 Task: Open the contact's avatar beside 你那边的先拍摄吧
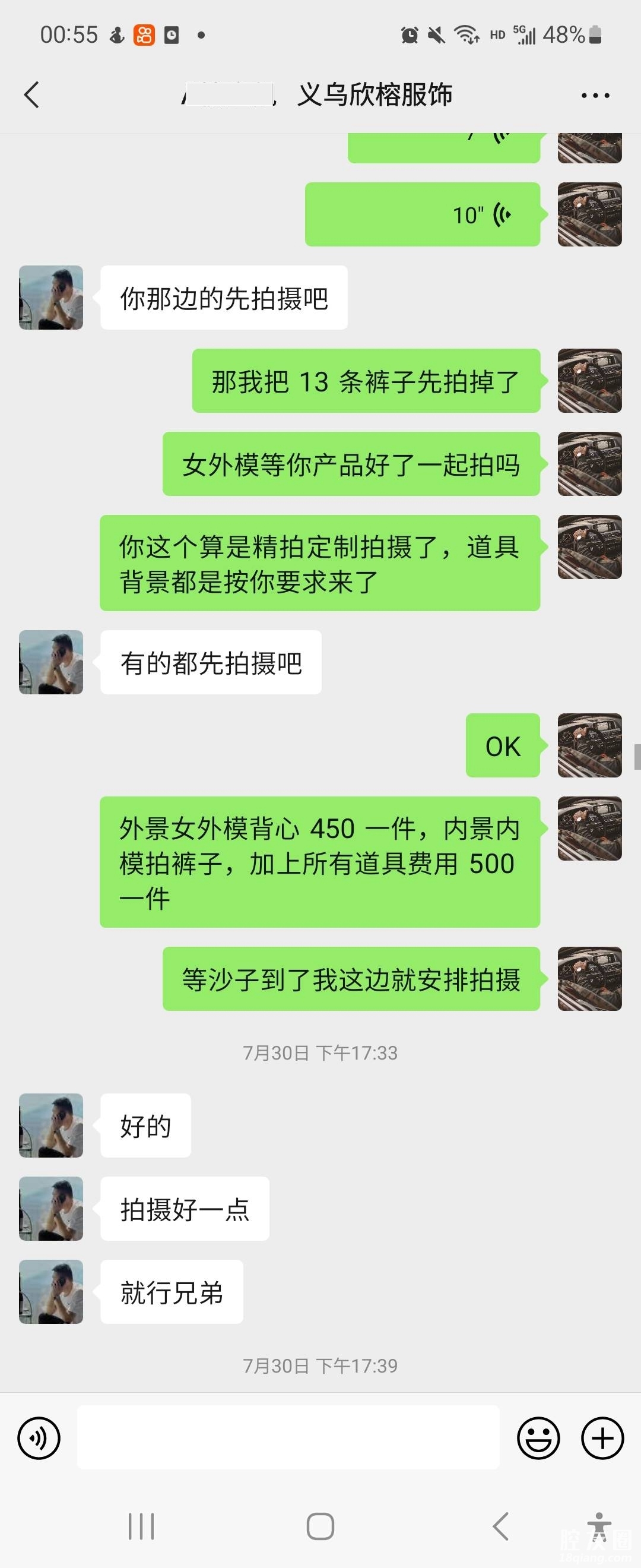[51, 298]
